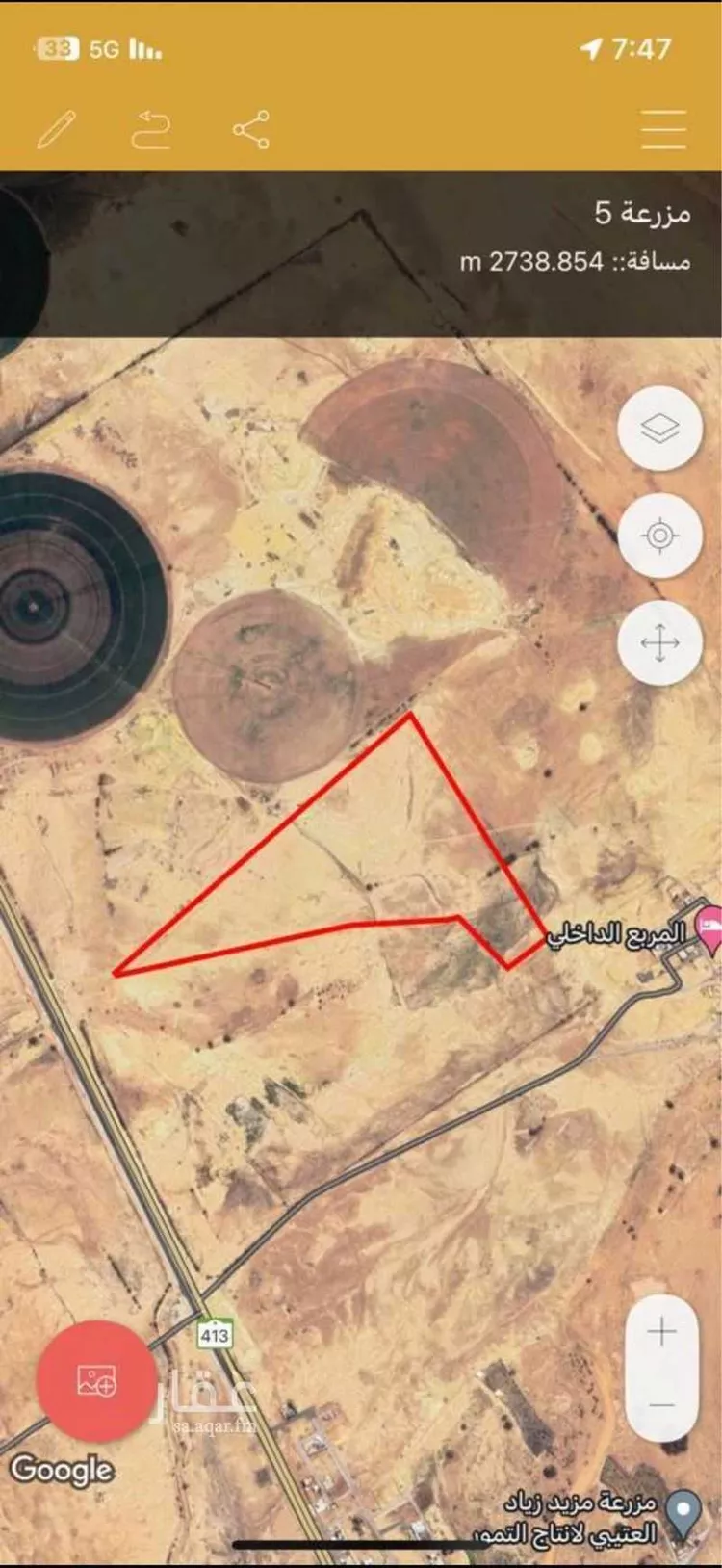Zoom in with the plus button

point(661,1332)
